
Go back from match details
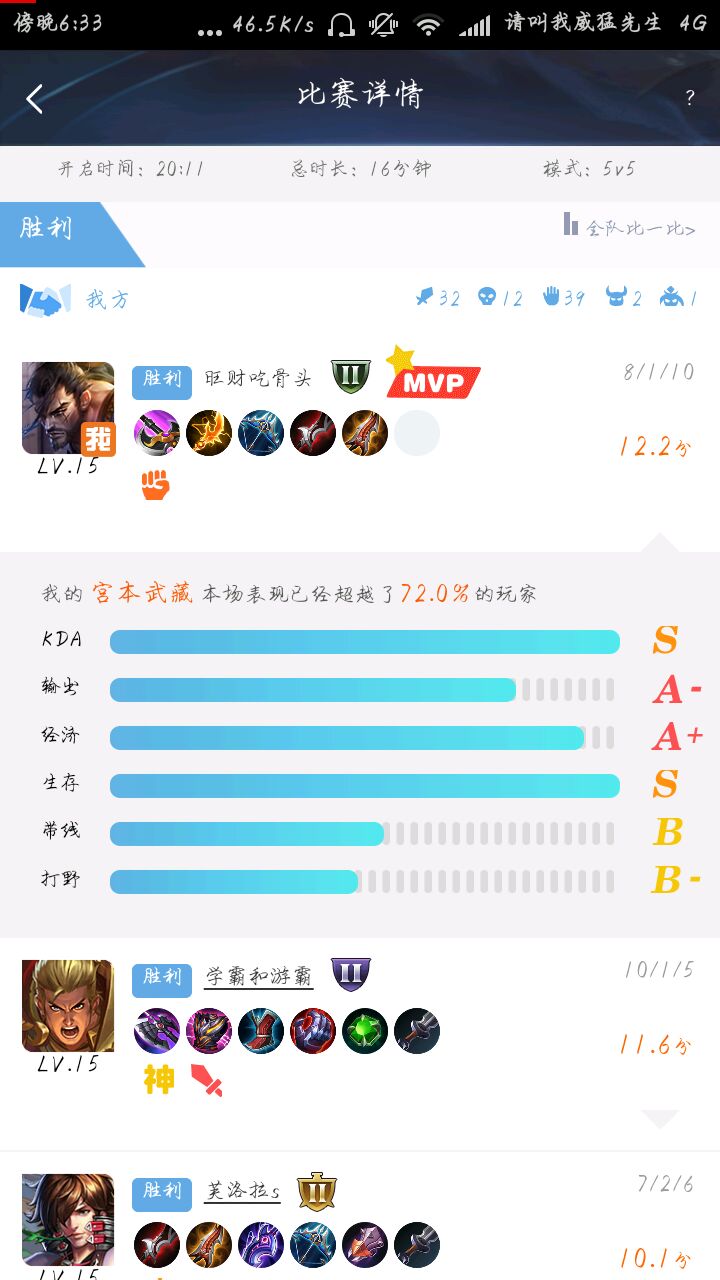coord(36,98)
